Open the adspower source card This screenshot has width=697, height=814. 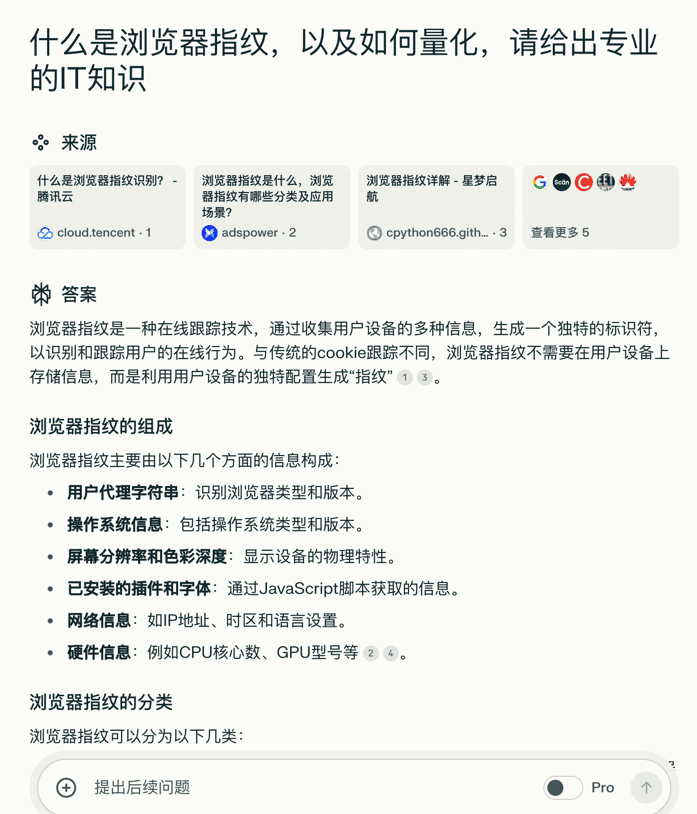(x=271, y=207)
